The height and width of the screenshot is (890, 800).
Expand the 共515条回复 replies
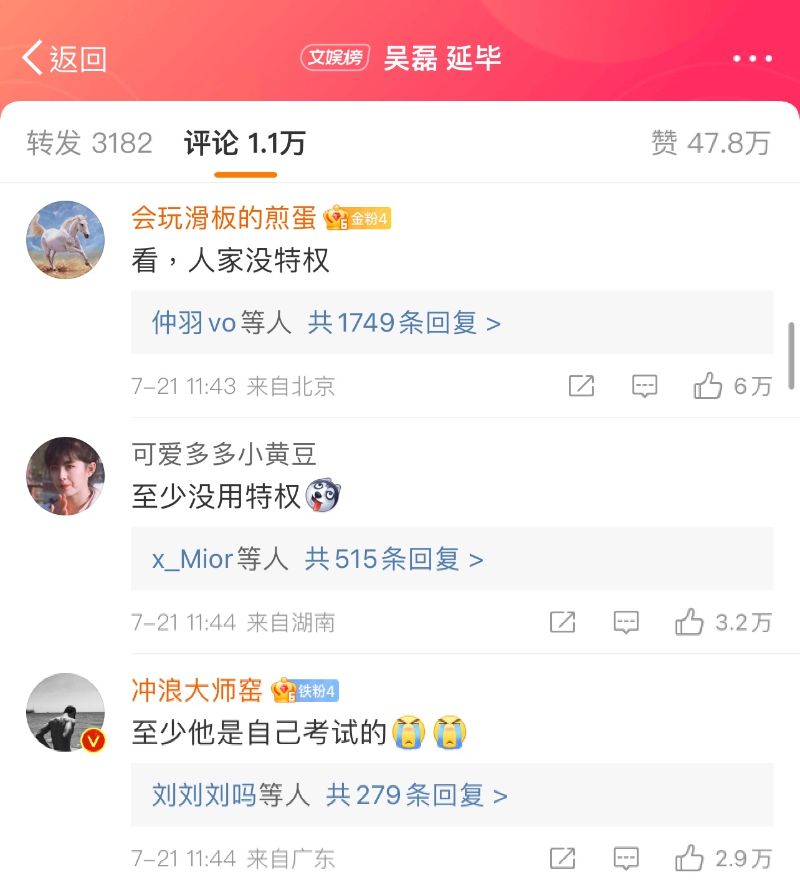coord(394,559)
